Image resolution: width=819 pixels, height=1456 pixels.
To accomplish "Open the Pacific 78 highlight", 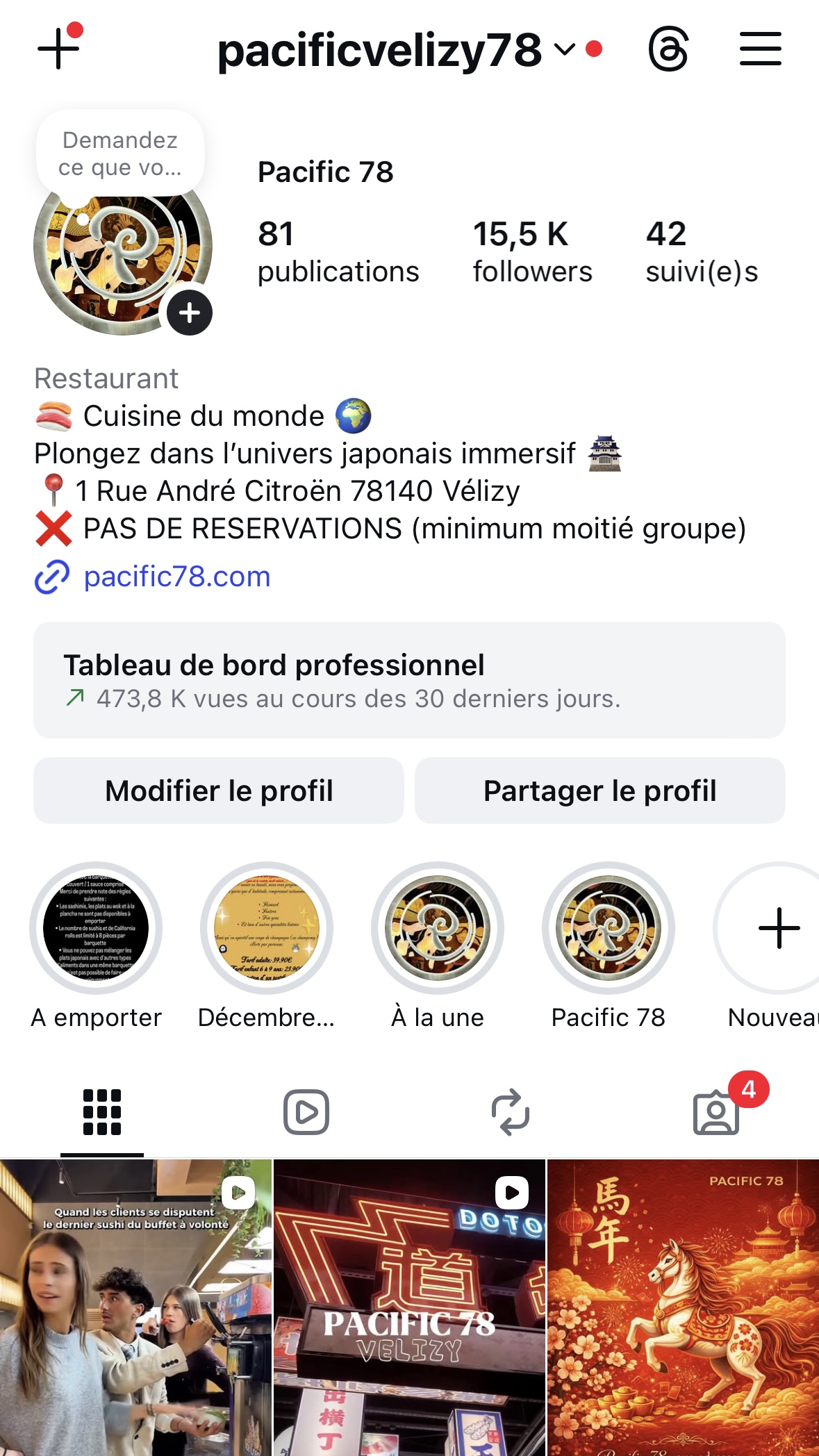I will pos(609,929).
